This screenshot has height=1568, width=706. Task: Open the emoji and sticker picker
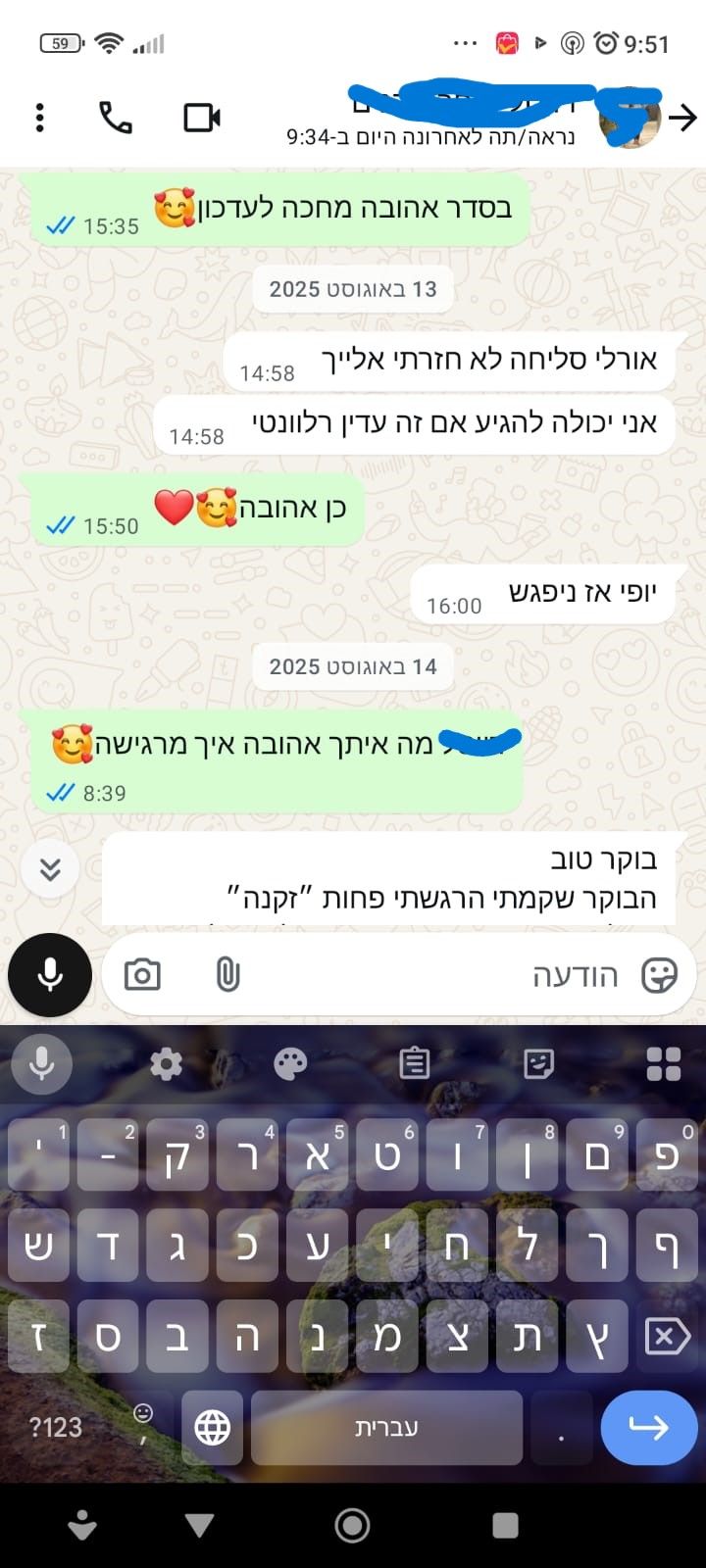(659, 975)
